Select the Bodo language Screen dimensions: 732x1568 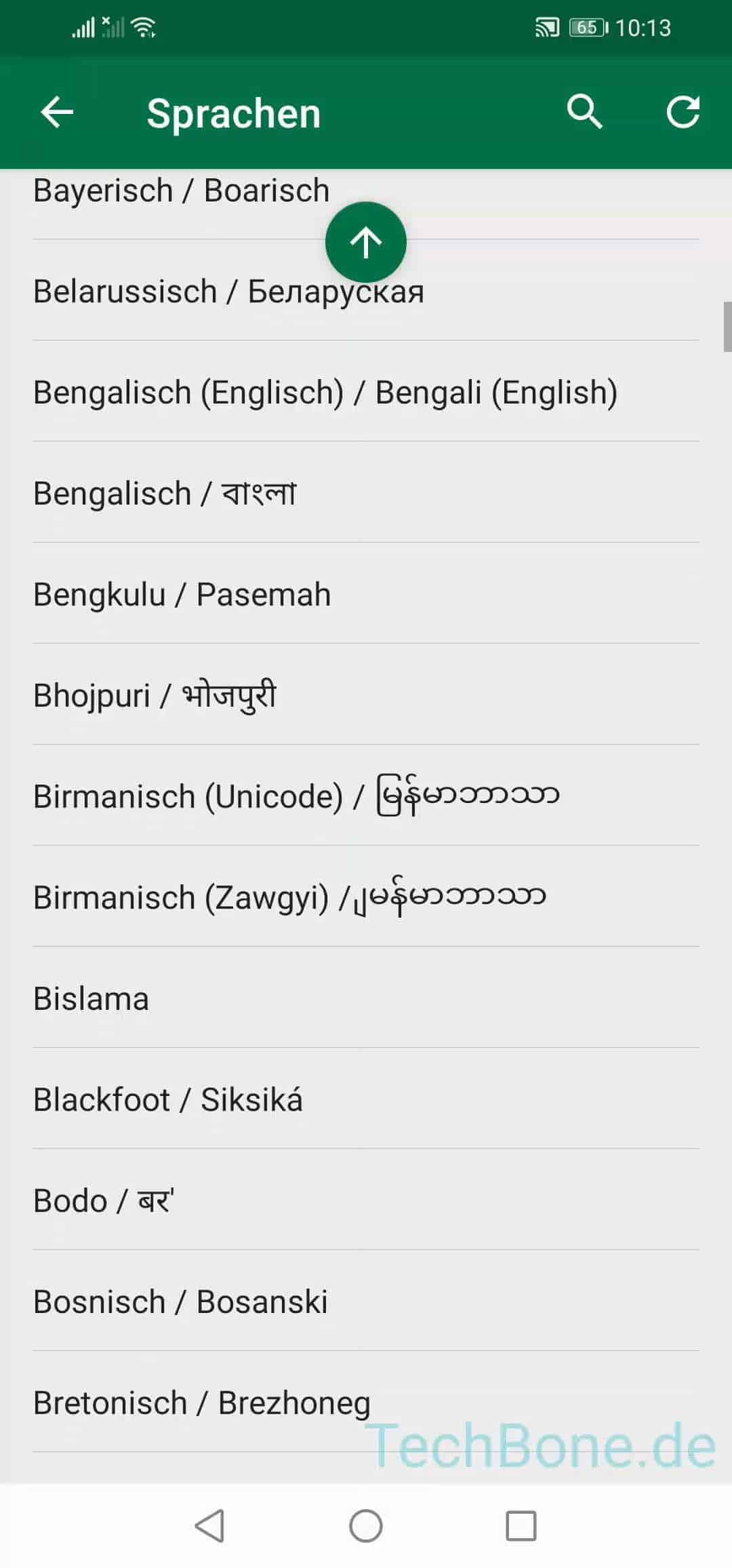(x=104, y=1200)
